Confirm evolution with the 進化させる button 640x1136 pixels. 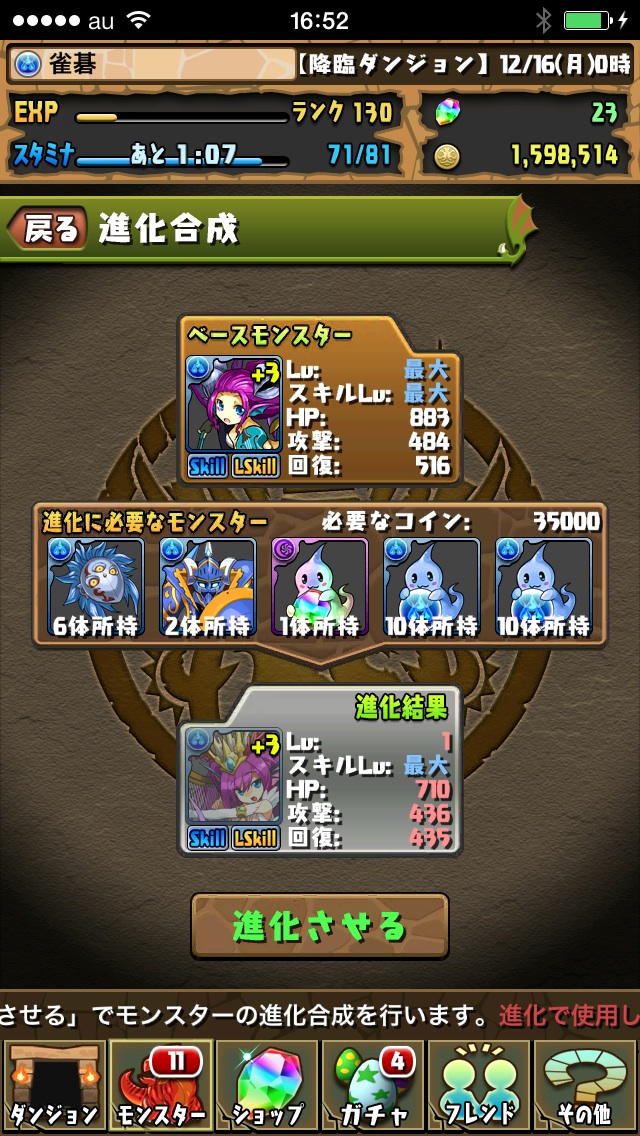click(319, 926)
